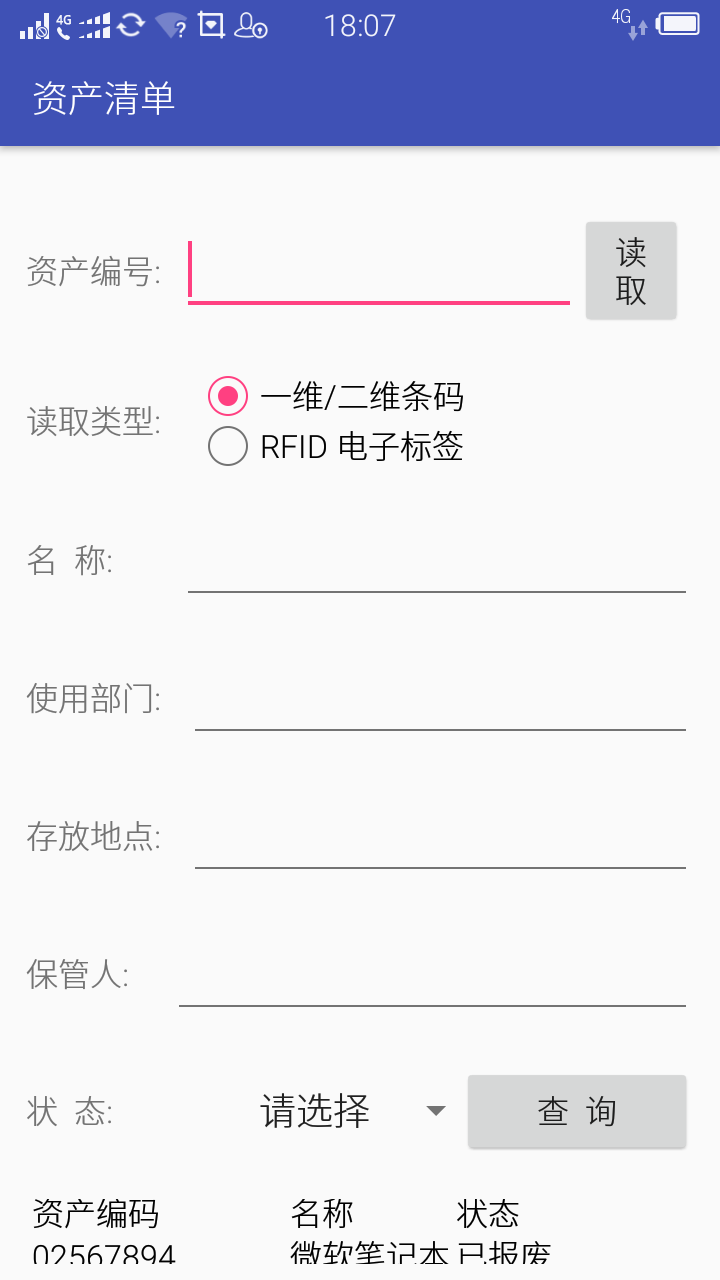Switch read type to barcode mode
720x1280 pixels.
coord(228,396)
